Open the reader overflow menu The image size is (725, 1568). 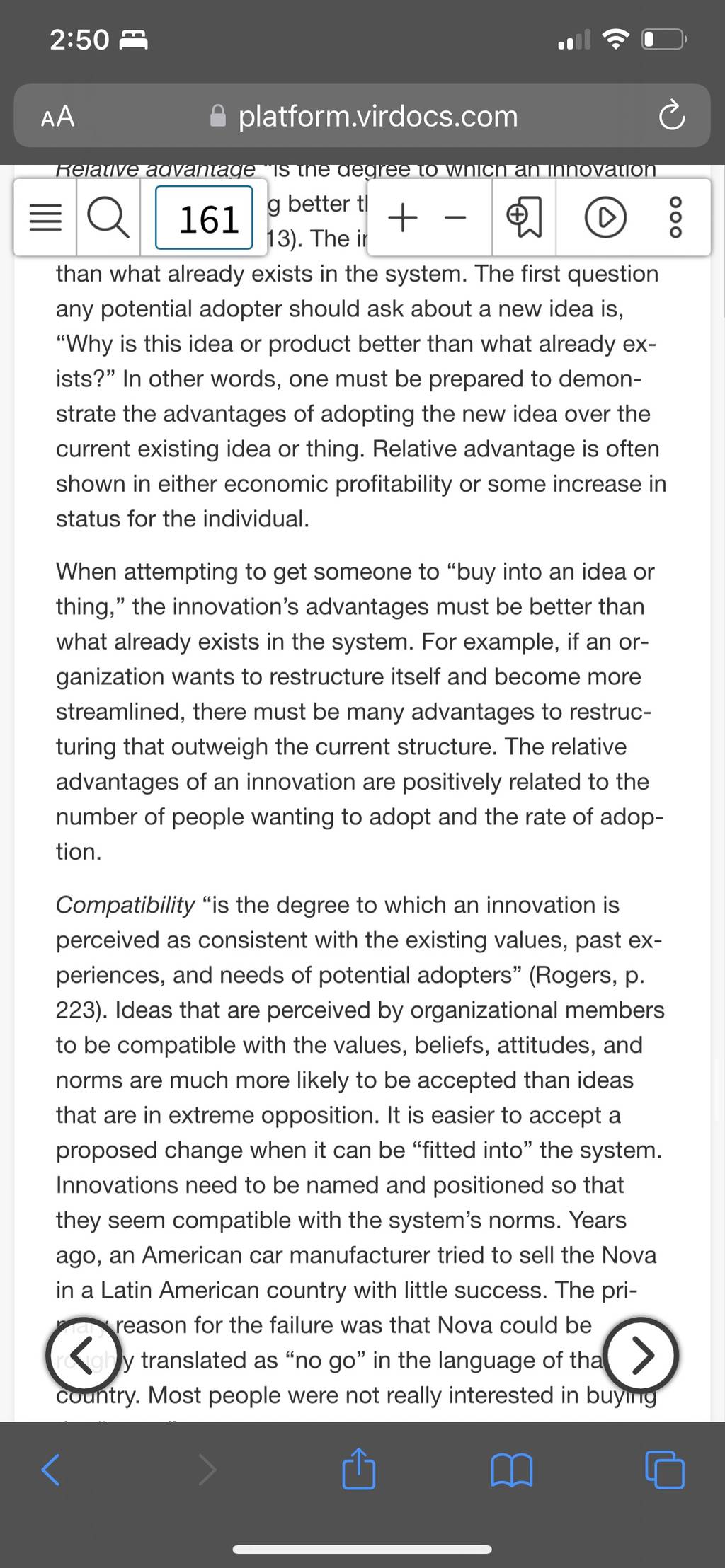[x=676, y=218]
